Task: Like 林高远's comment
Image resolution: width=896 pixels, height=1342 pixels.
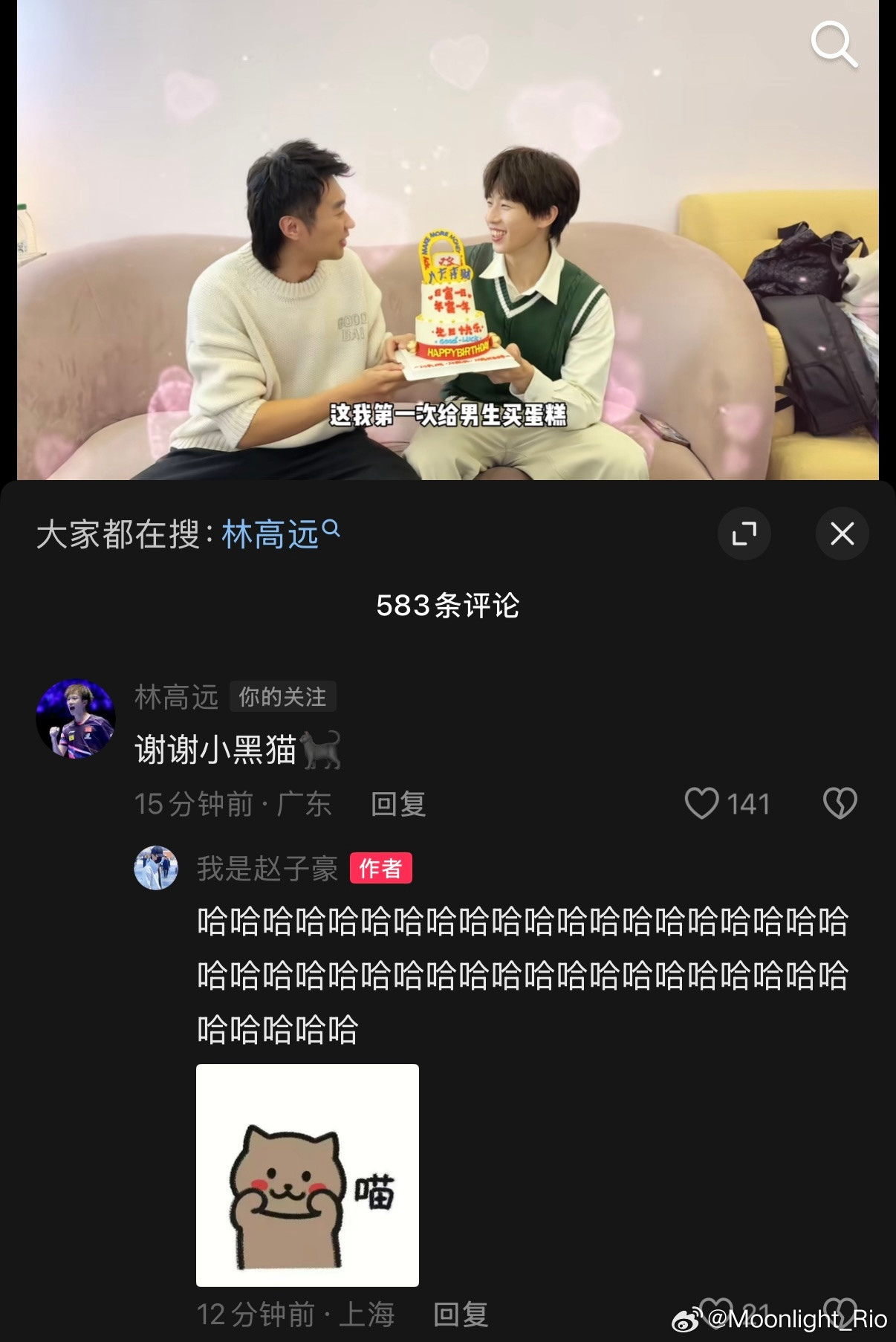Action: coord(701,803)
